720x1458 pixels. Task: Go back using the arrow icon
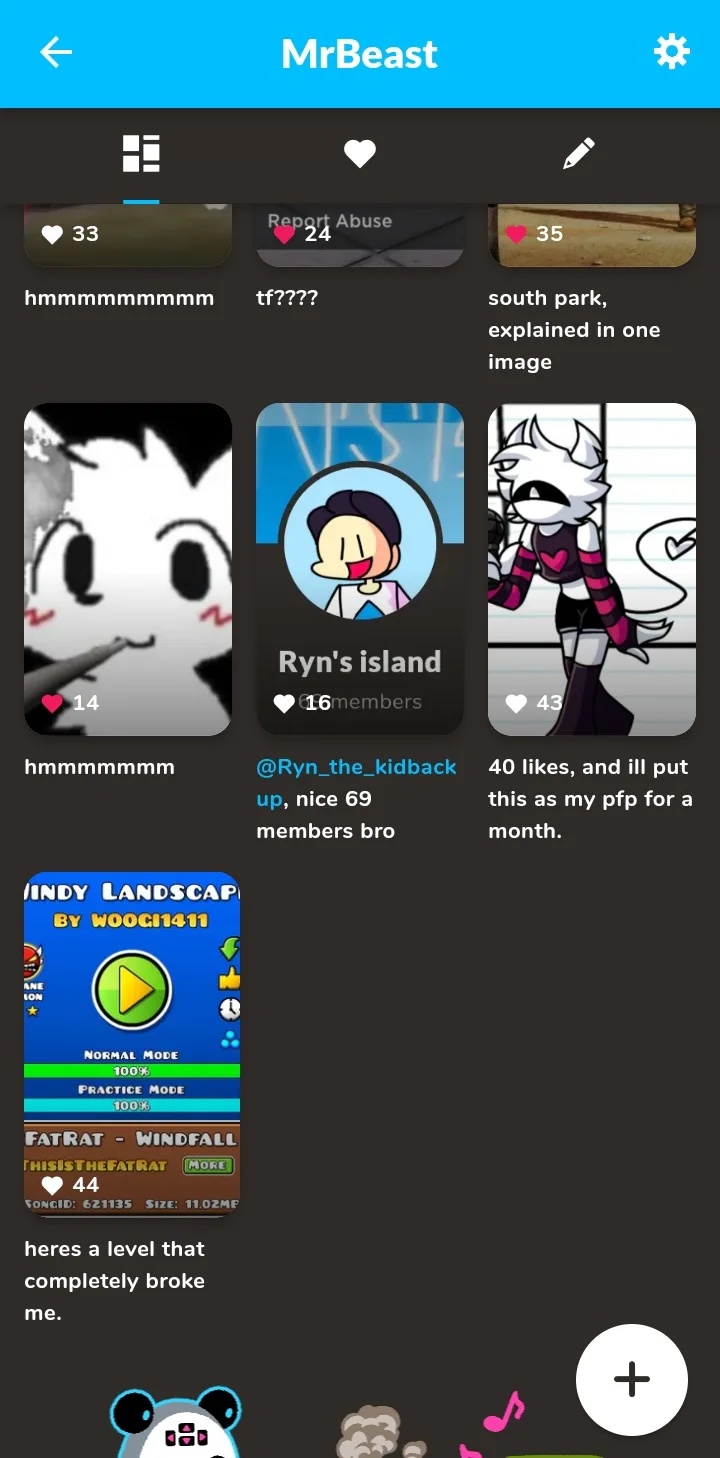click(56, 53)
